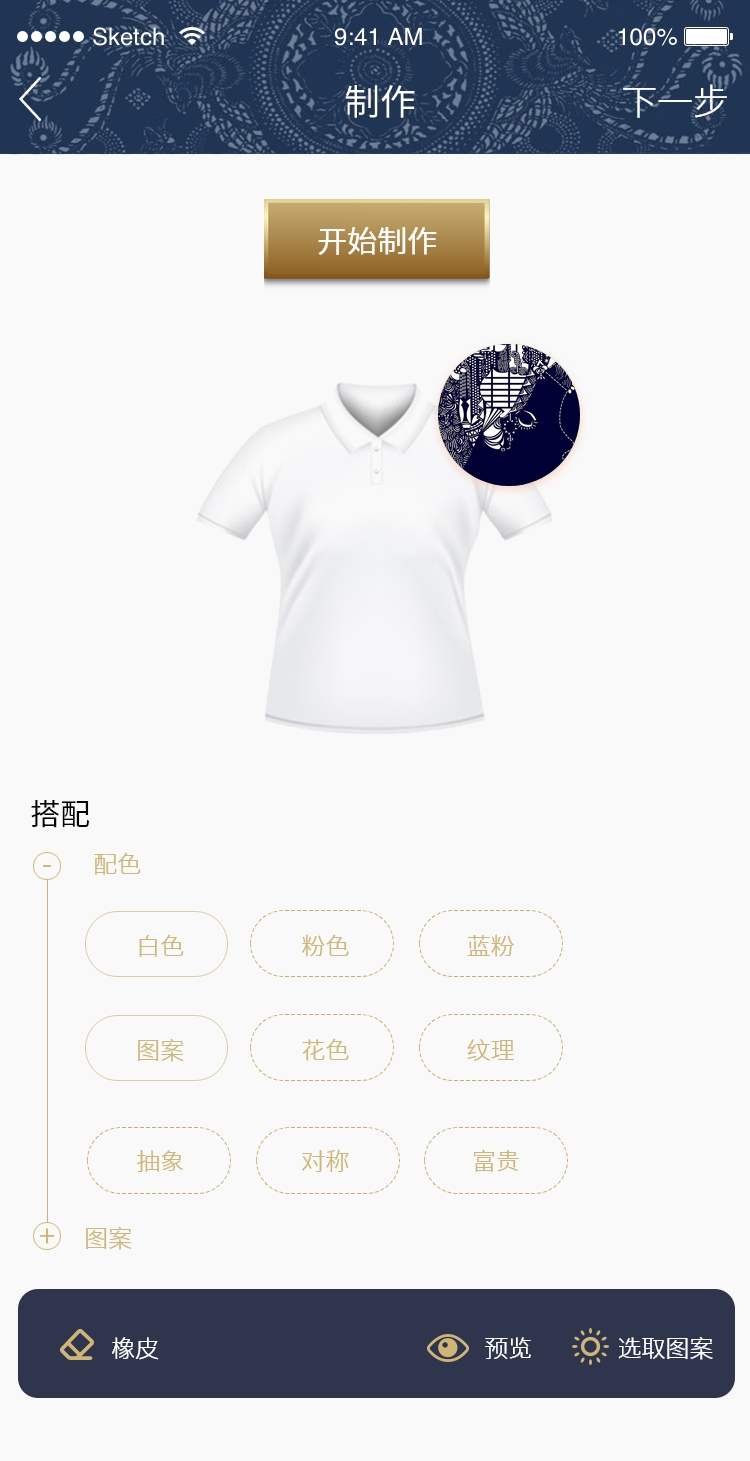Select the 白色 chip

coord(157,944)
